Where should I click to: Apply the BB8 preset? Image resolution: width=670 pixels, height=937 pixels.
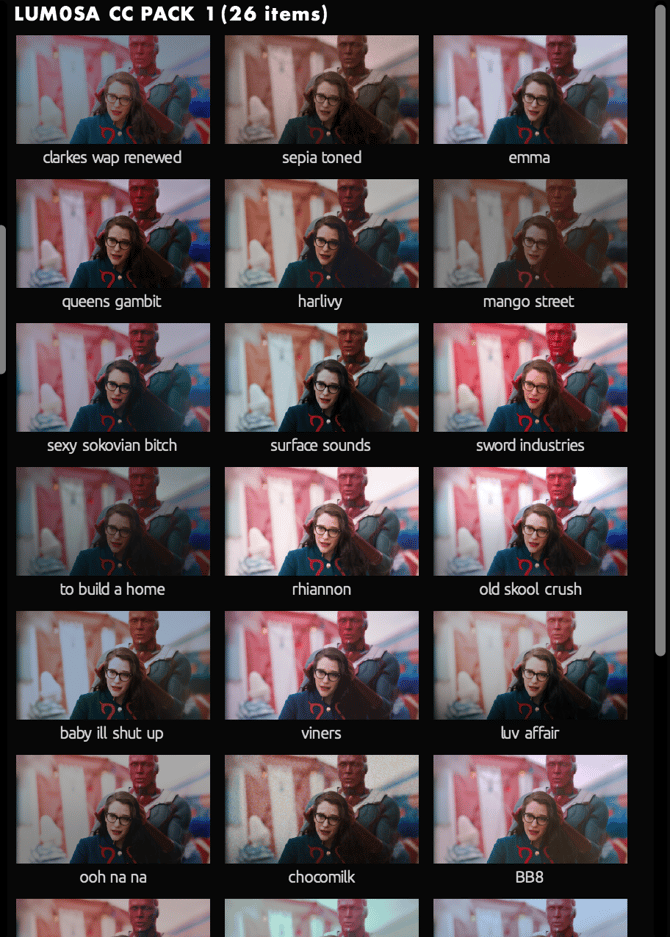pos(530,810)
